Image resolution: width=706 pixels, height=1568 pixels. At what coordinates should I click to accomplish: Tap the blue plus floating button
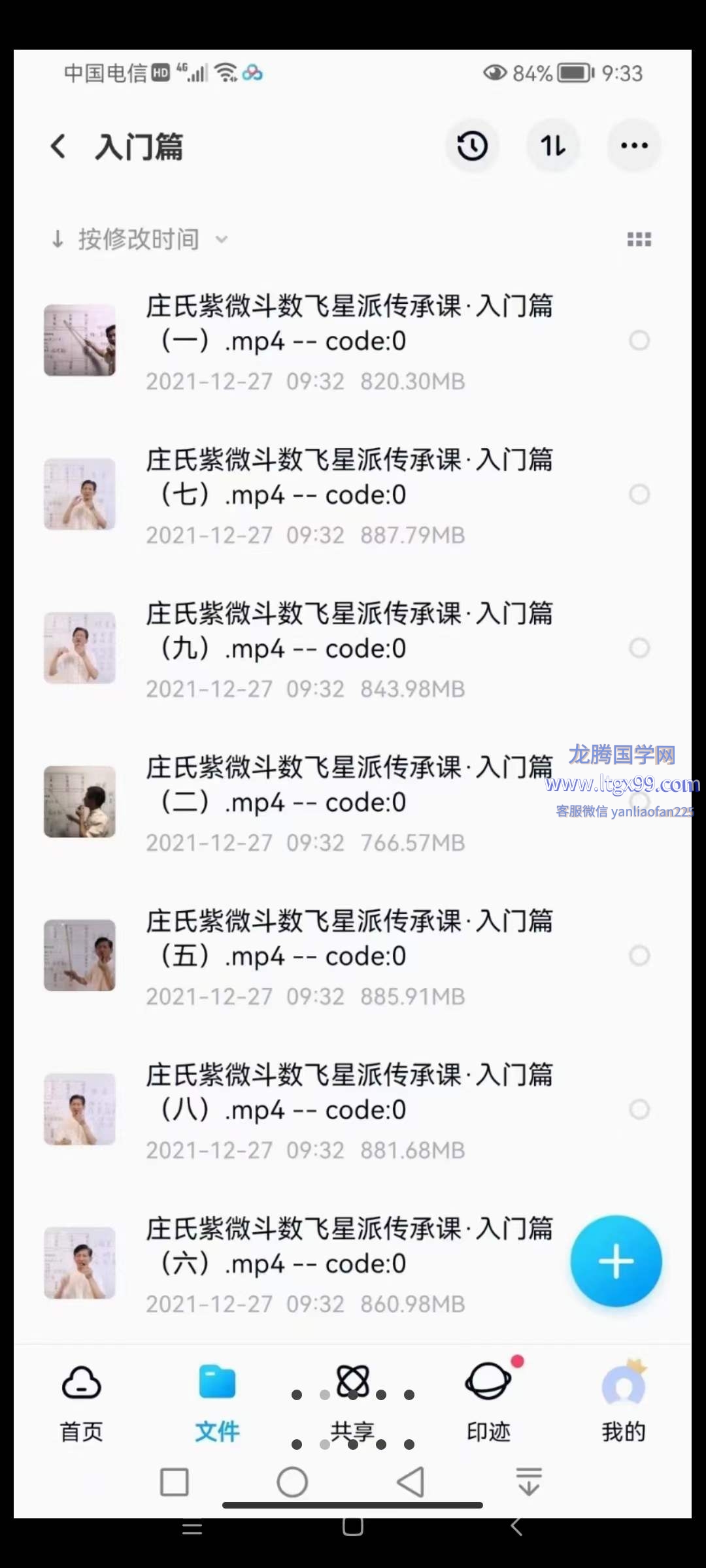[616, 1261]
